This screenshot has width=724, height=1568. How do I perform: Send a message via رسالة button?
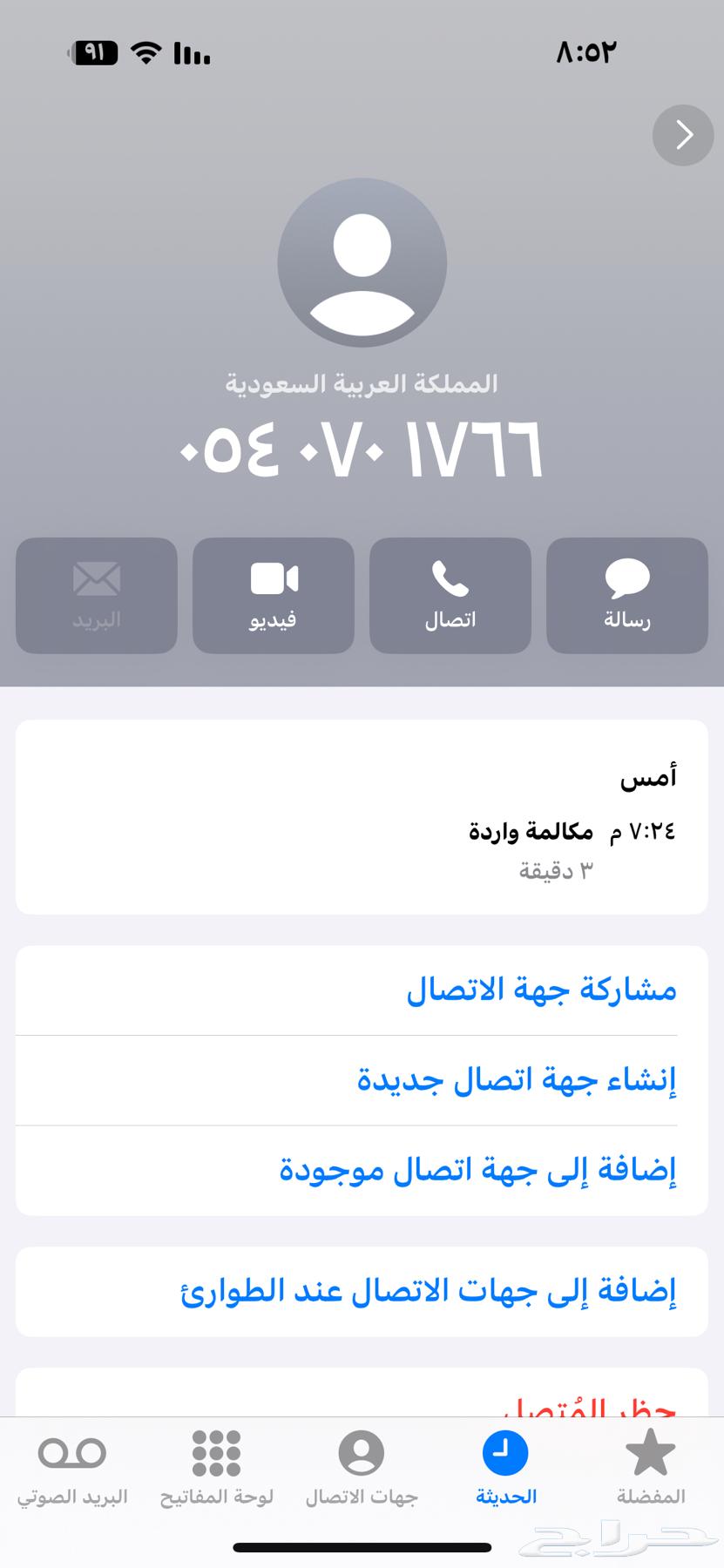click(x=626, y=596)
